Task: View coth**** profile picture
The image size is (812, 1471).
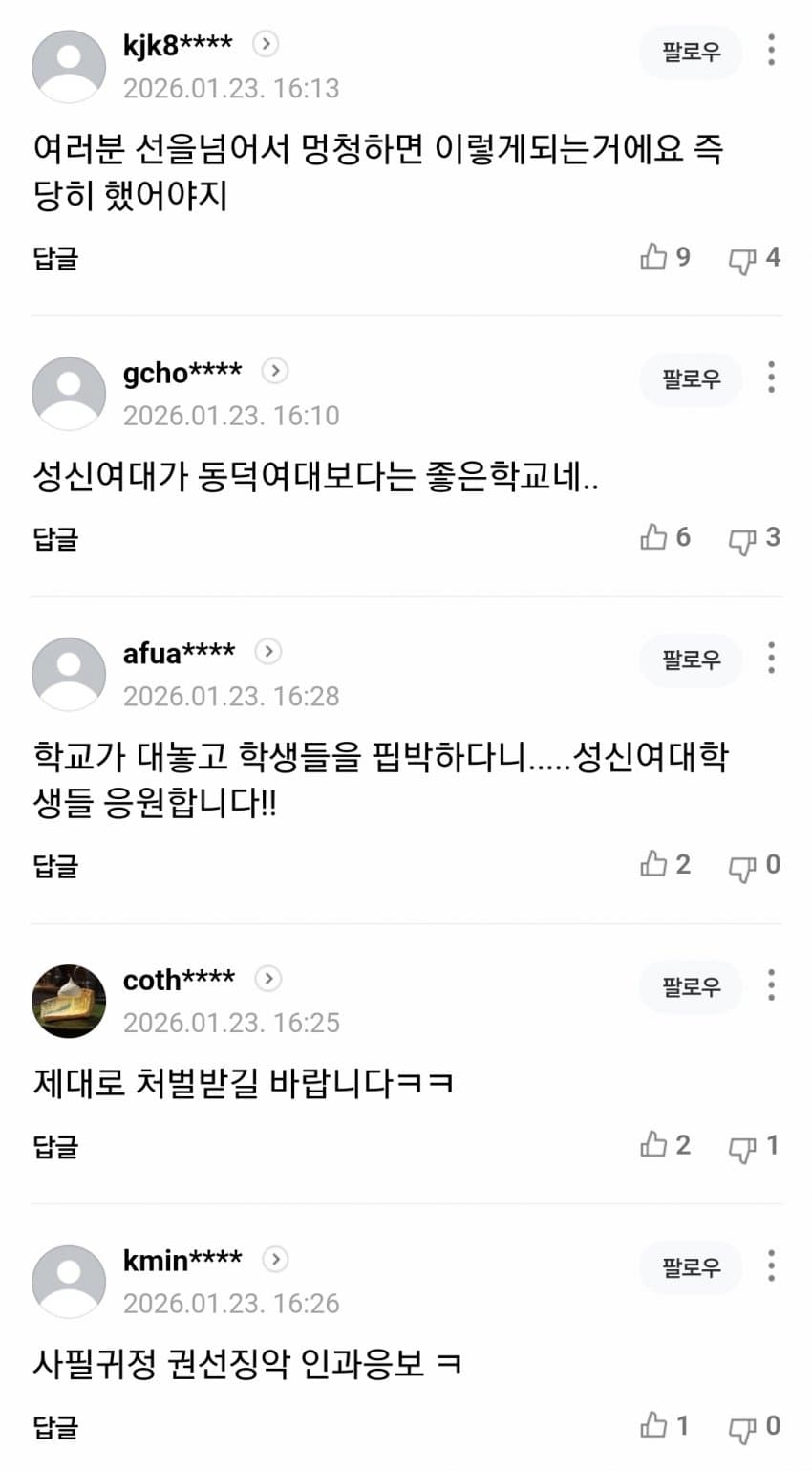Action: [69, 1001]
